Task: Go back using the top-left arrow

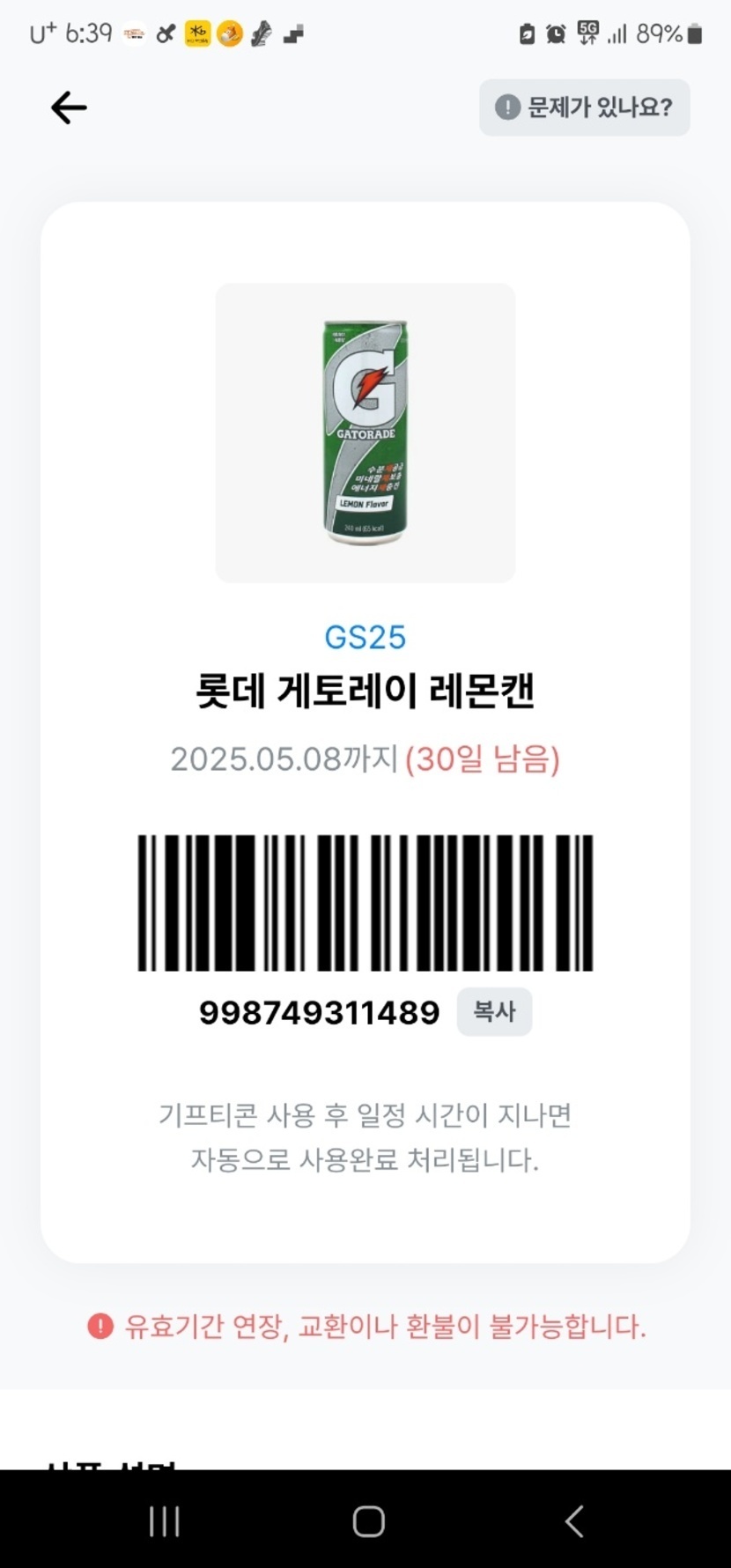Action: click(69, 108)
